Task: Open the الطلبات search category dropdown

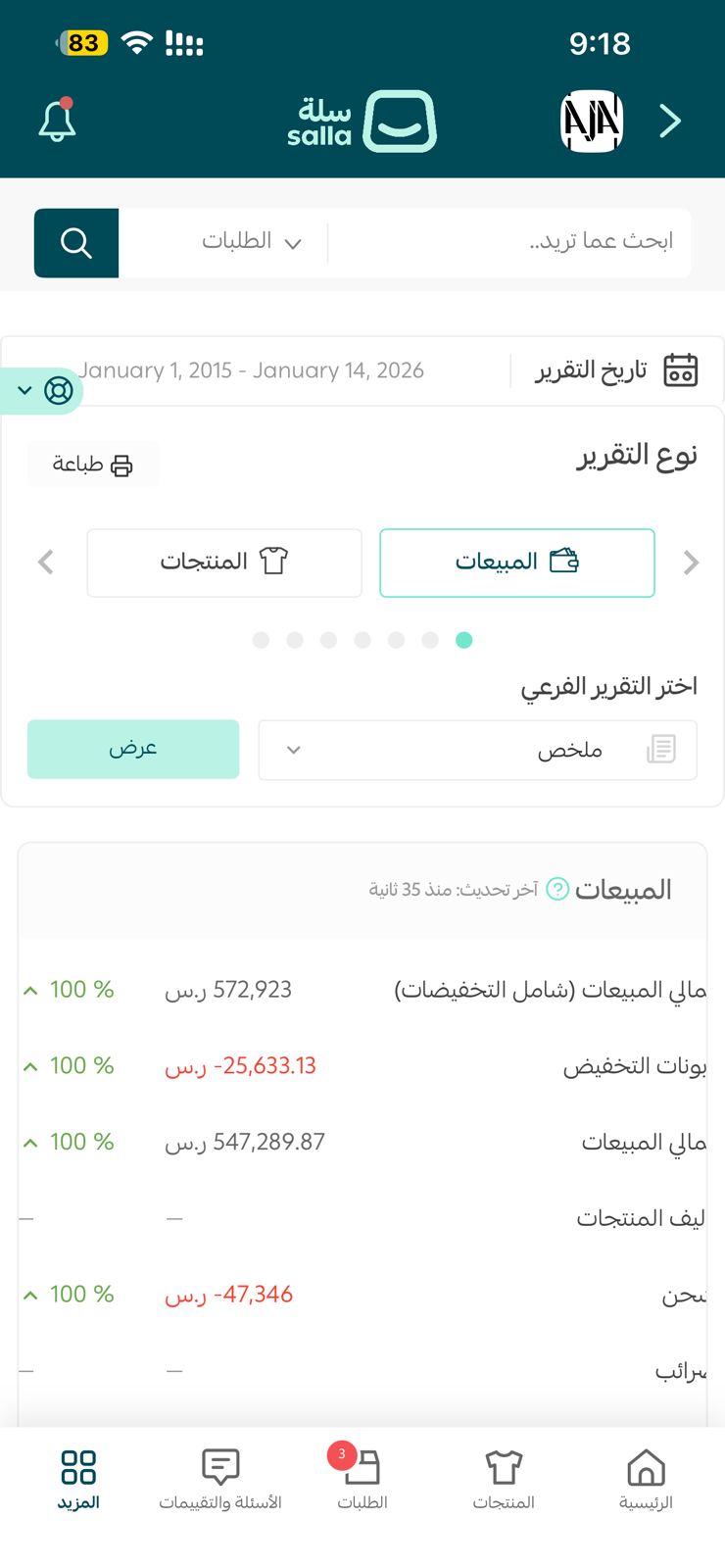Action: click(x=251, y=242)
